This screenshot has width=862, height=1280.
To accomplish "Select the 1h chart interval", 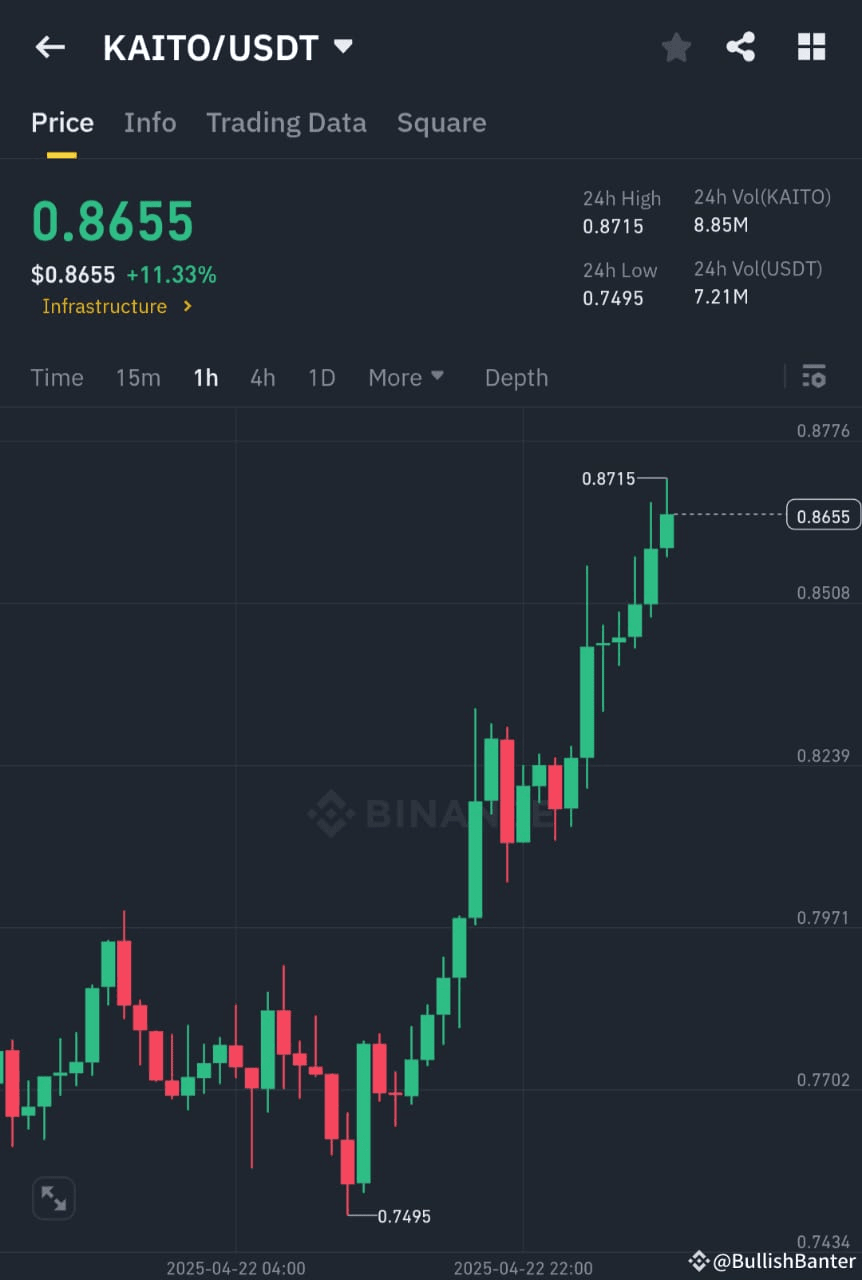I will pos(206,378).
